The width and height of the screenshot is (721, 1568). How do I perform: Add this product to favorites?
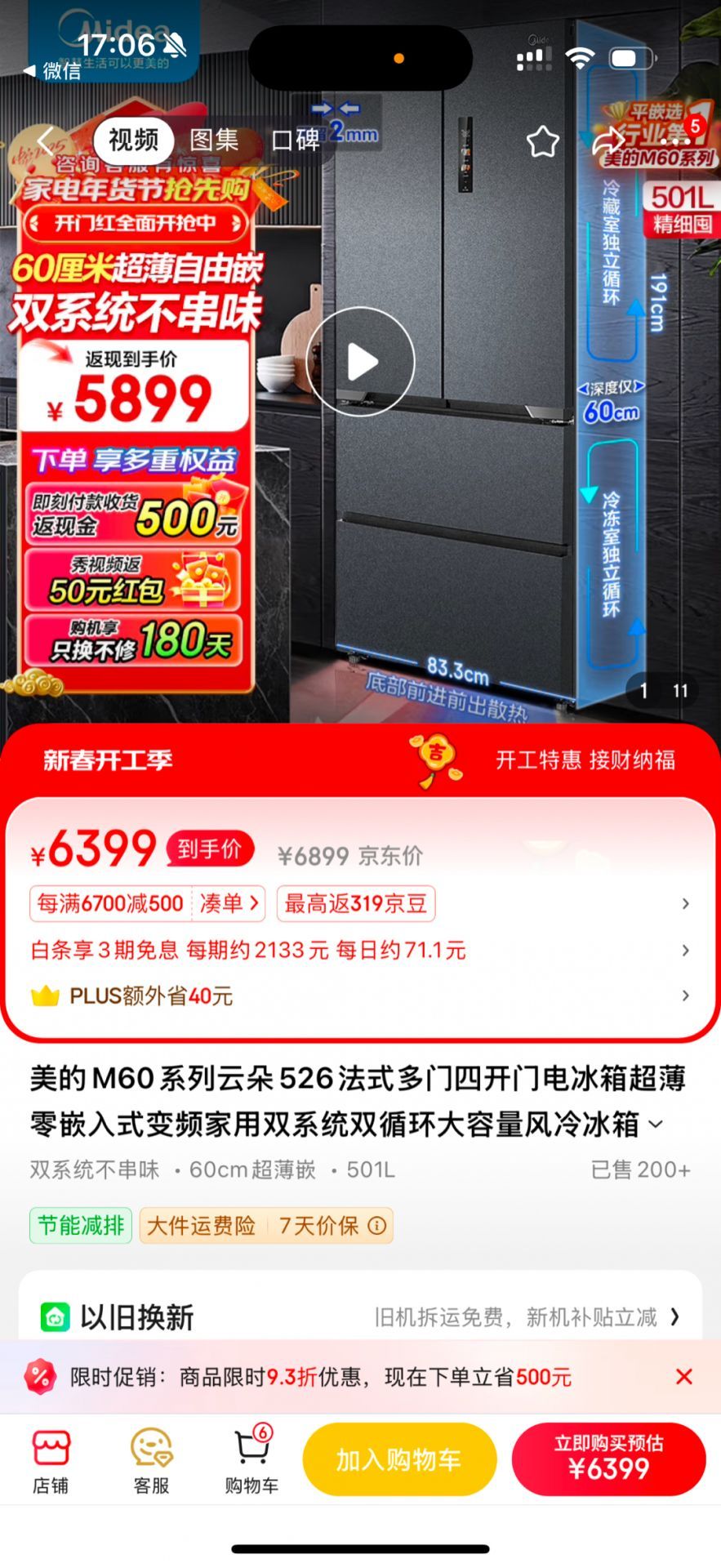click(542, 141)
